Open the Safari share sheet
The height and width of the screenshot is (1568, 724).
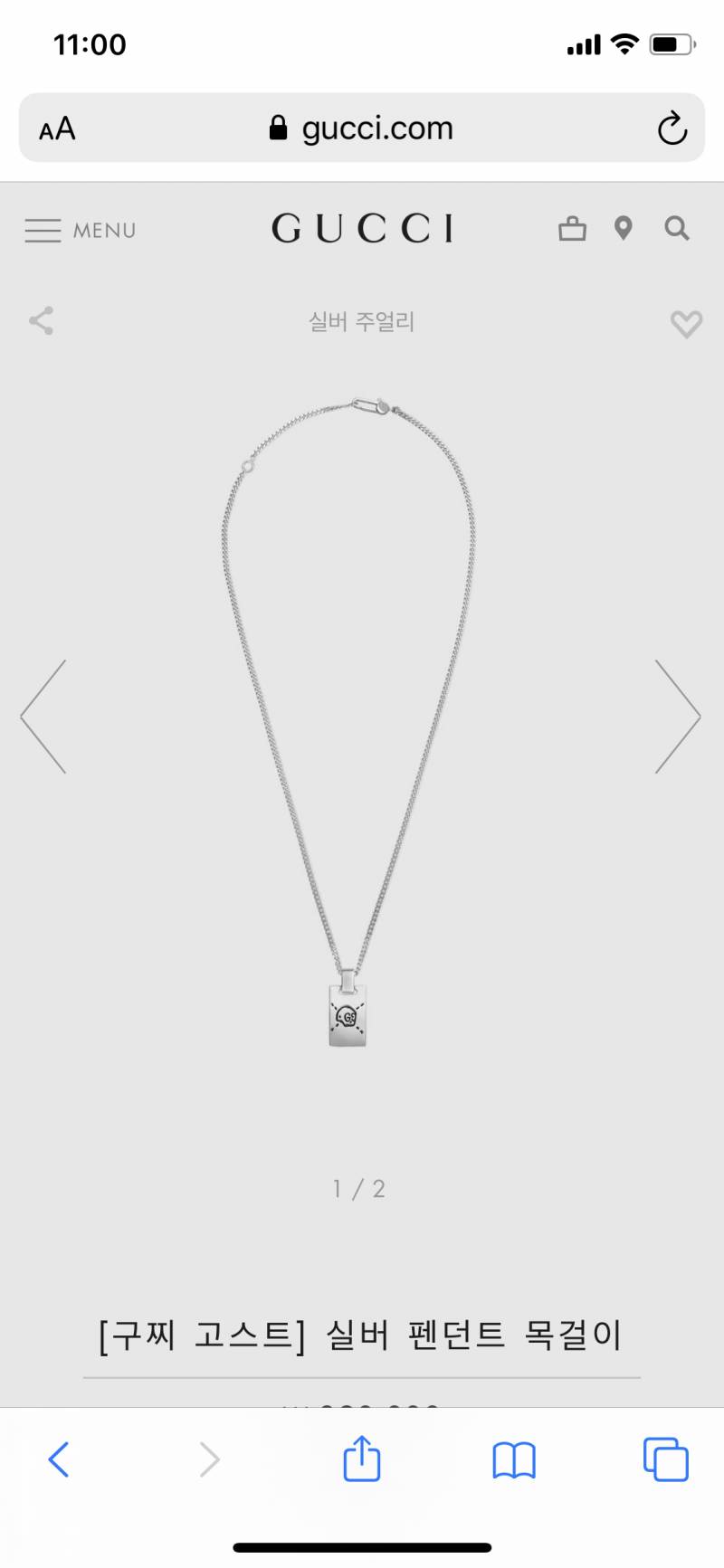(x=361, y=1459)
